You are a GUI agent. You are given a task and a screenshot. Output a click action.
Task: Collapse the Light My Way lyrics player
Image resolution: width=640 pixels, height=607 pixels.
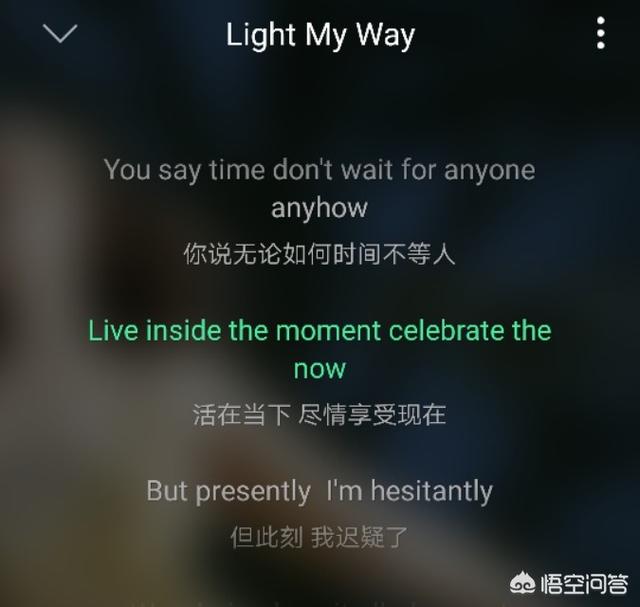pyautogui.click(x=60, y=33)
